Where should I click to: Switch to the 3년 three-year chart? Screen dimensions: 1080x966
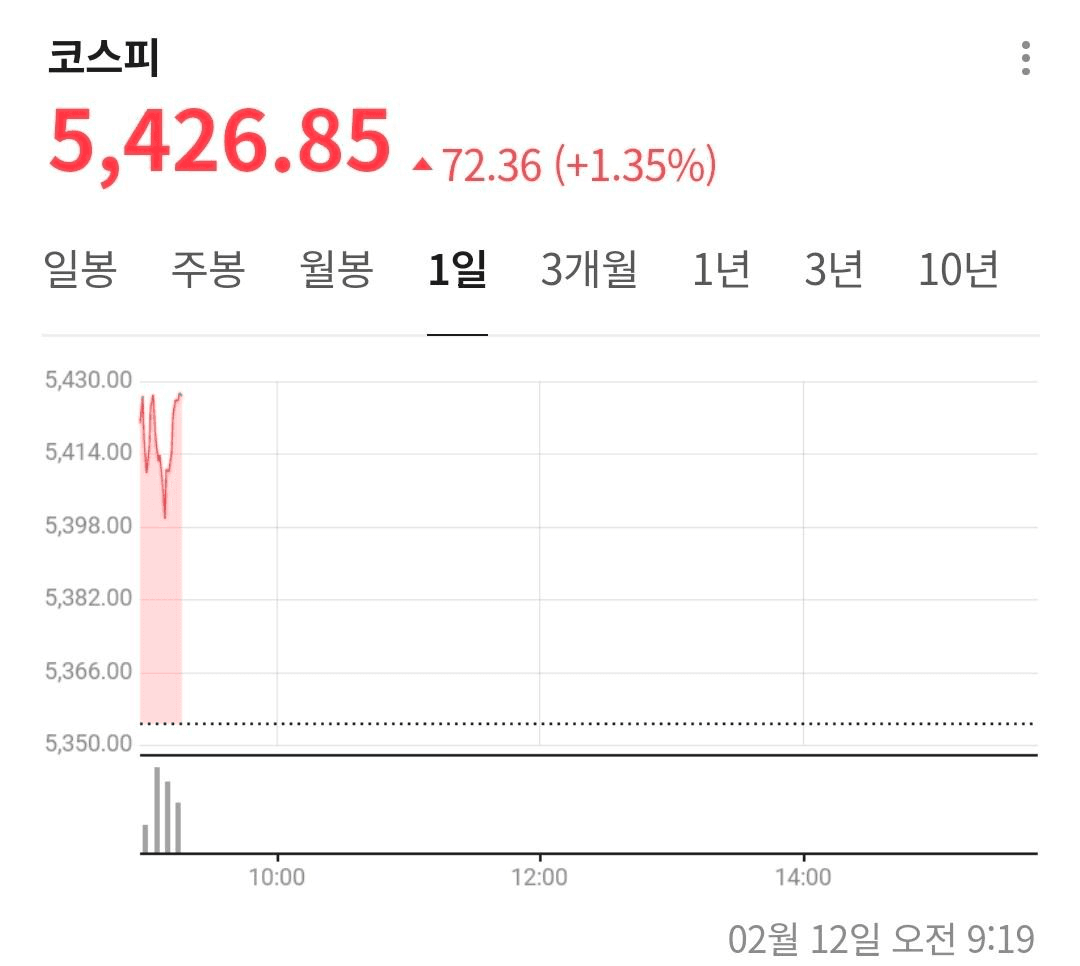coord(833,270)
